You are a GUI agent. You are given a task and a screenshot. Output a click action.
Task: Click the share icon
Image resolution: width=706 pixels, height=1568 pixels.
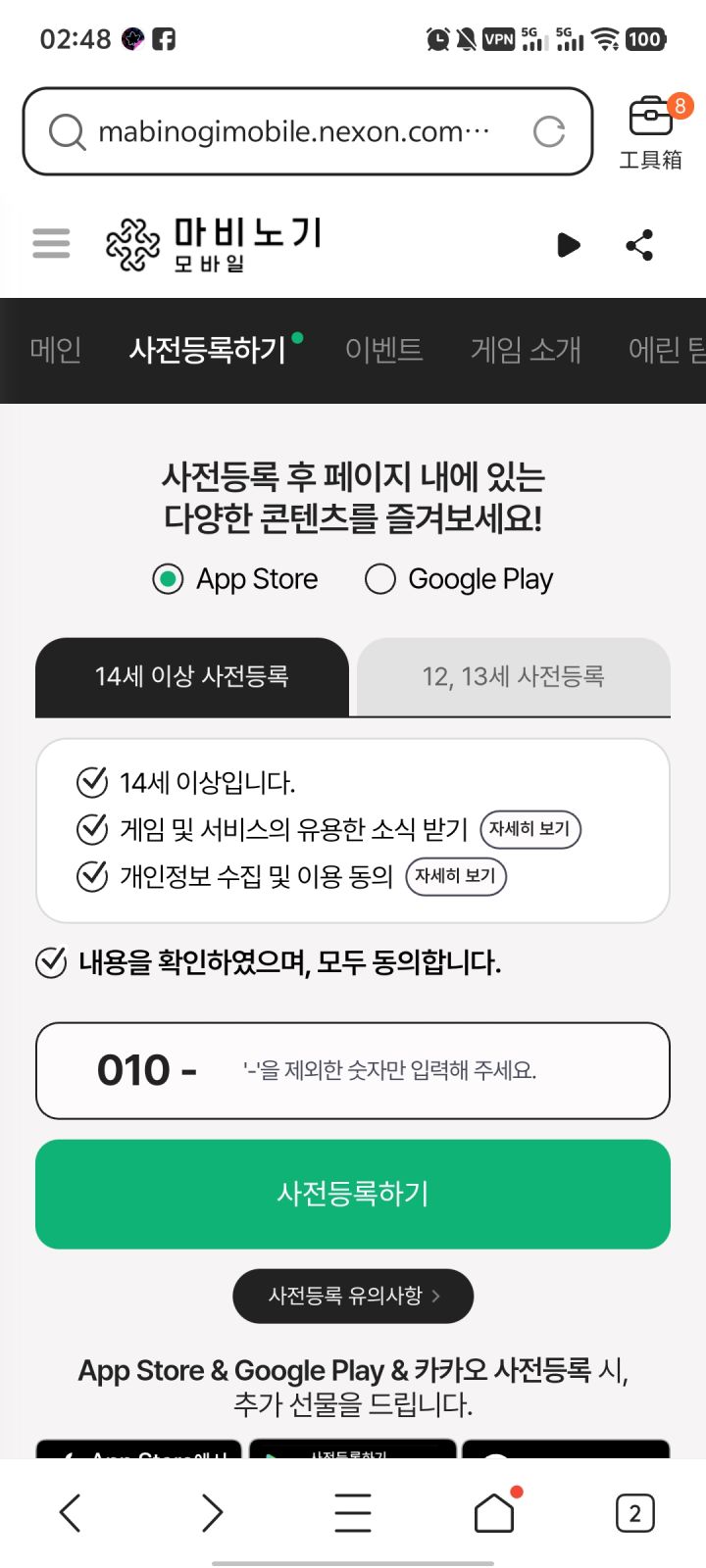[x=638, y=245]
